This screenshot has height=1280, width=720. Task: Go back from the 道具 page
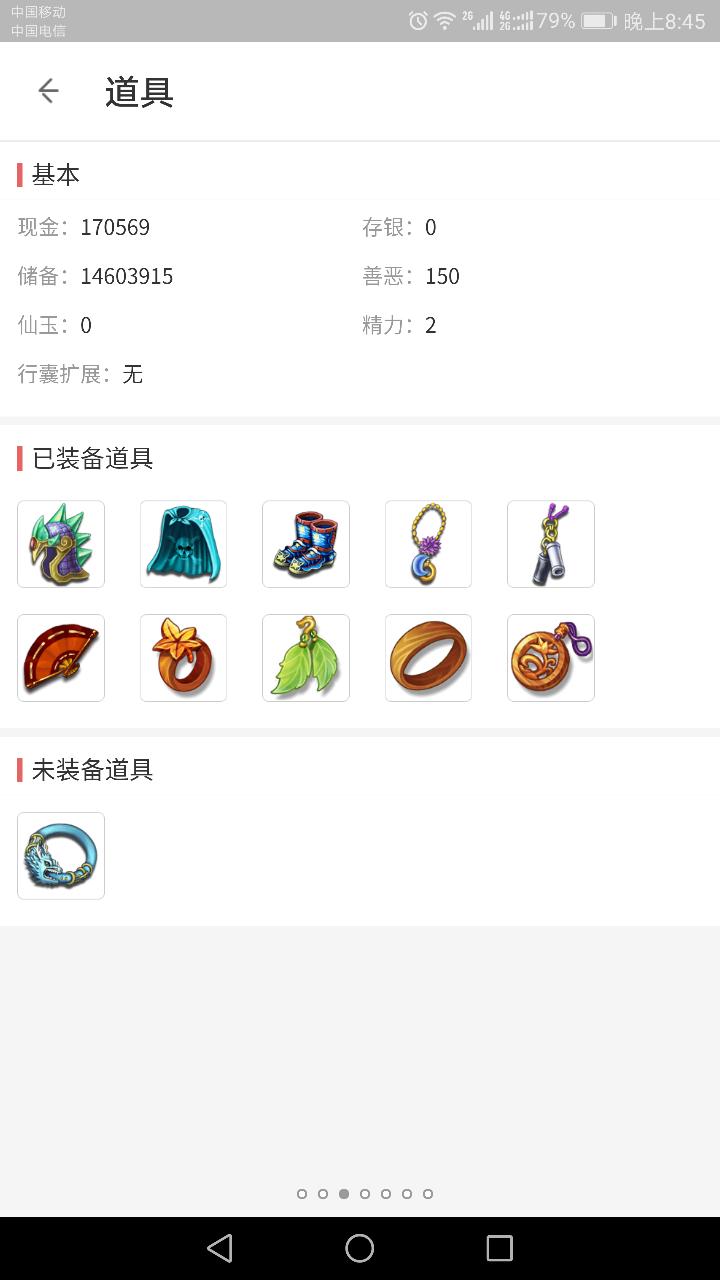pyautogui.click(x=48, y=91)
